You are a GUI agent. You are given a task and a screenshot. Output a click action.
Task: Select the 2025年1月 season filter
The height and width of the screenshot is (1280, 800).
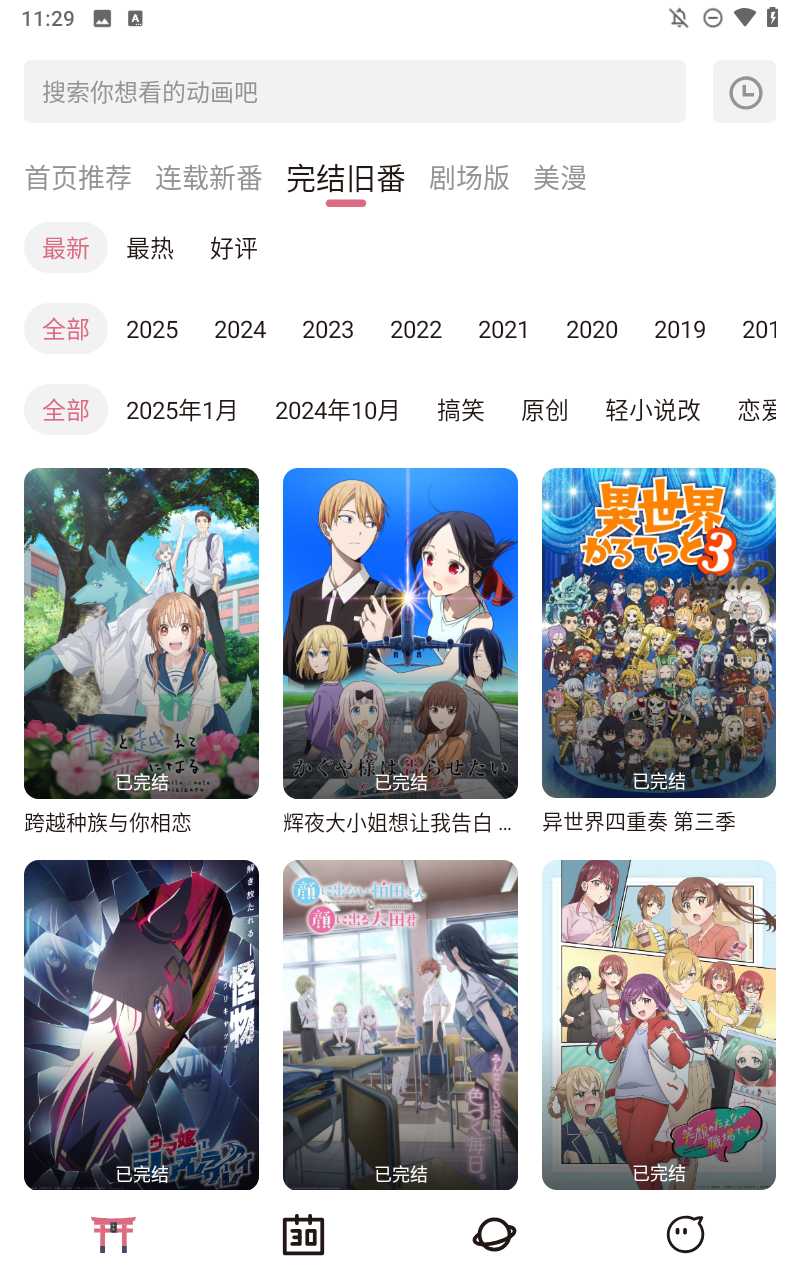[182, 410]
